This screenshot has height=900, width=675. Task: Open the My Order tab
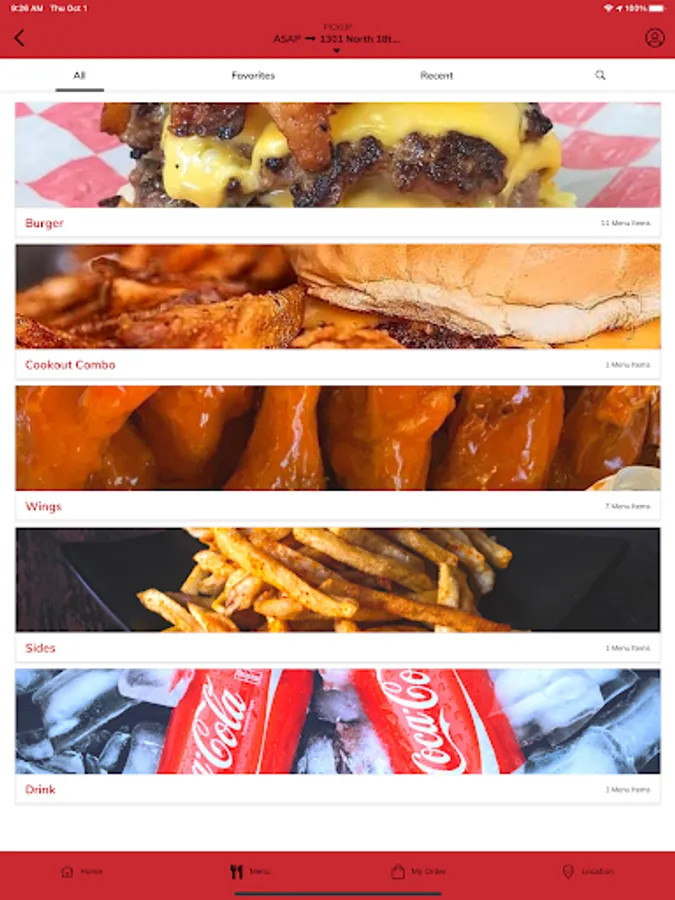pos(419,872)
